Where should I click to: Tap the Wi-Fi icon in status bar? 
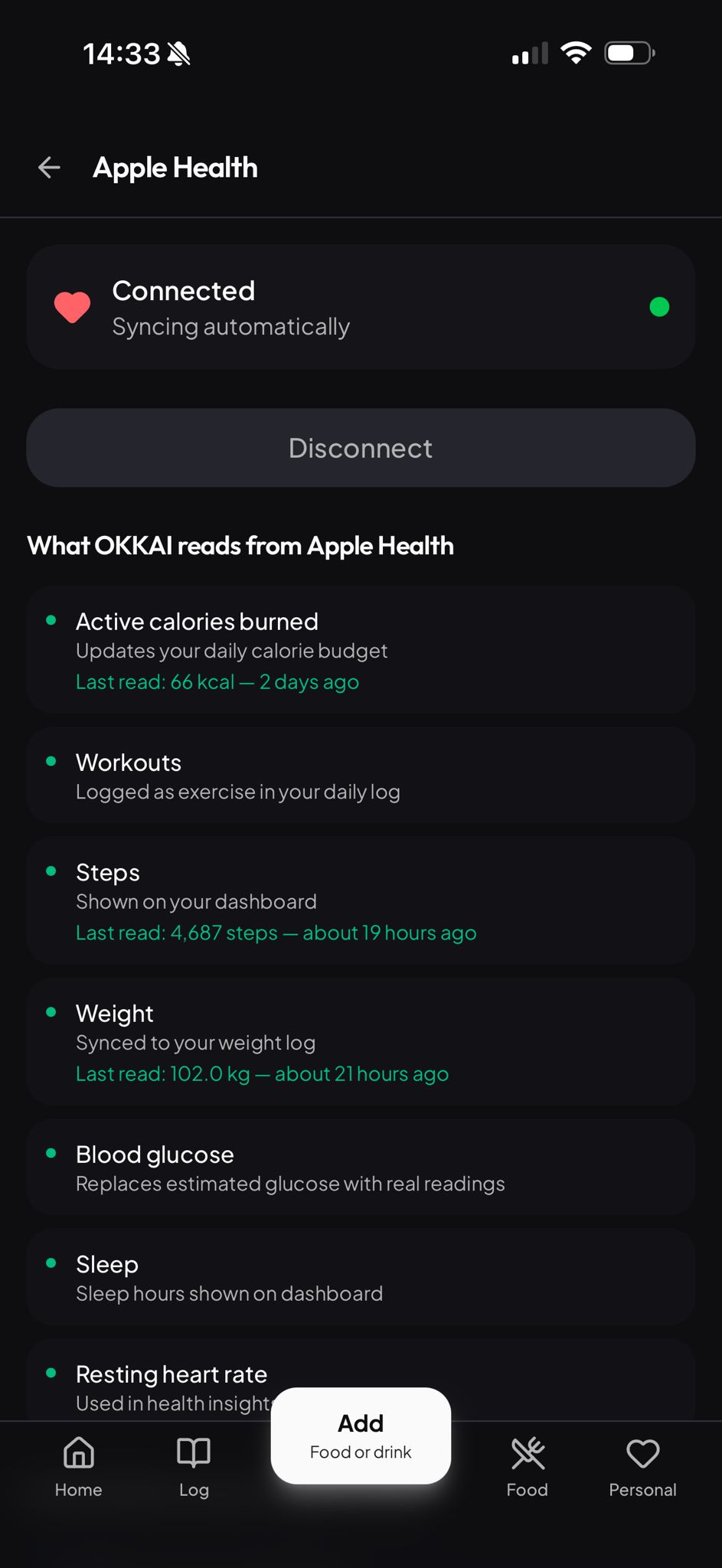coord(577,52)
